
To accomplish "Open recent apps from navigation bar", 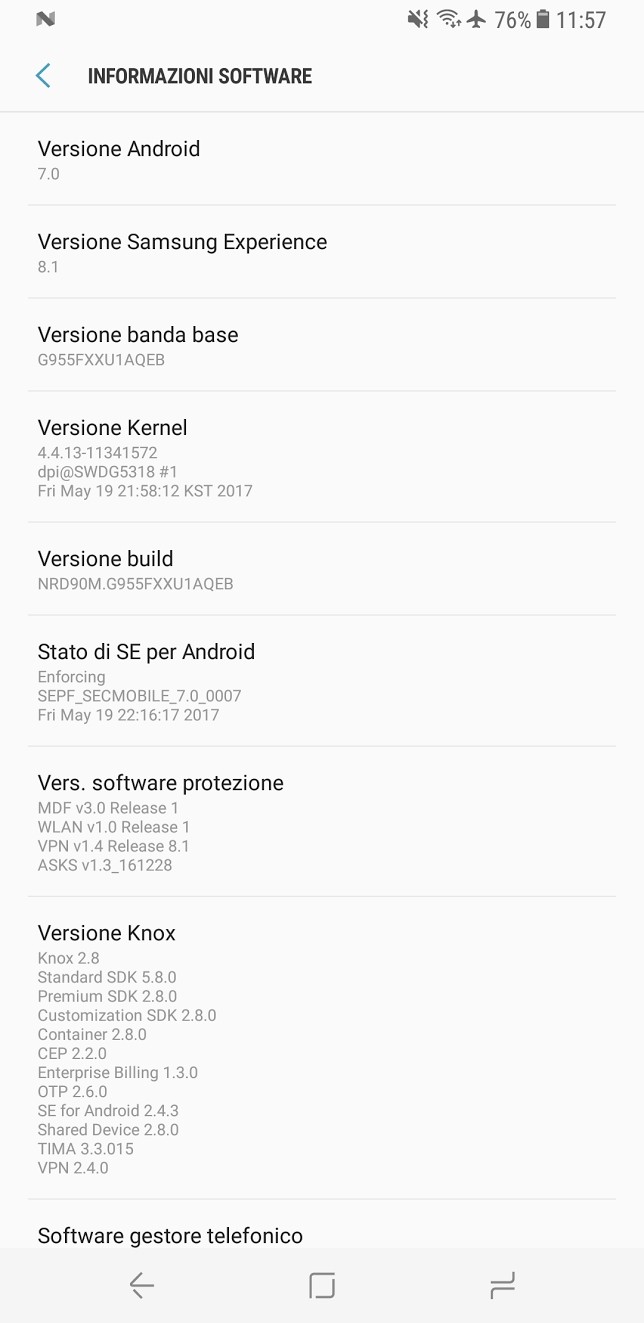I will 502,1286.
